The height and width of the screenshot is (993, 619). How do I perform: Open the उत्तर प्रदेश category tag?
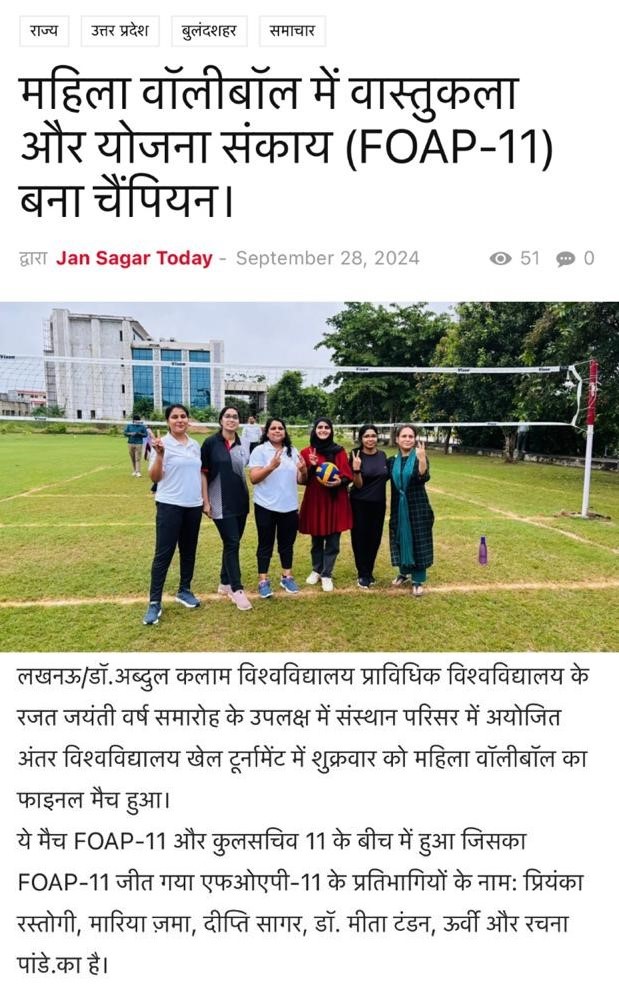(119, 31)
